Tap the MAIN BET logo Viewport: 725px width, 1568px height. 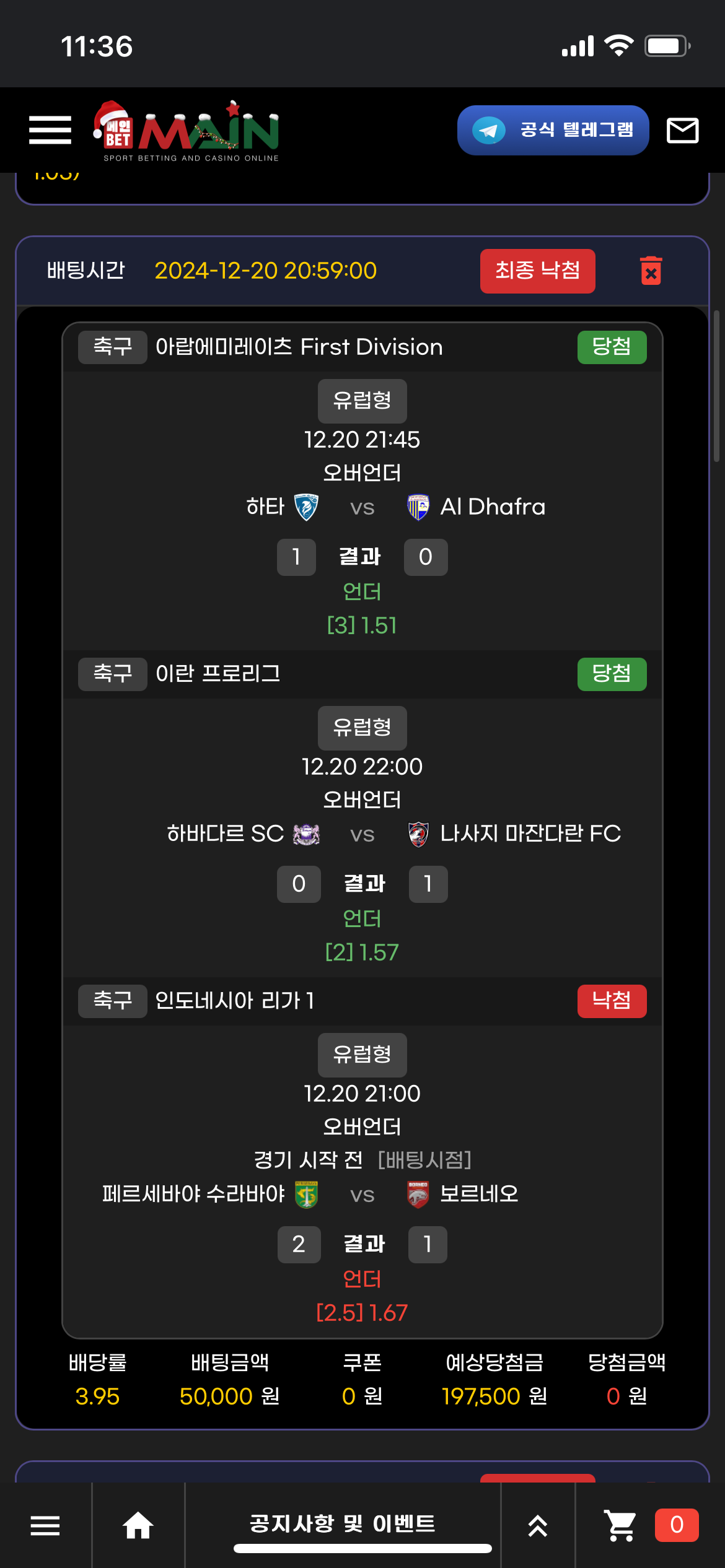coord(186,131)
